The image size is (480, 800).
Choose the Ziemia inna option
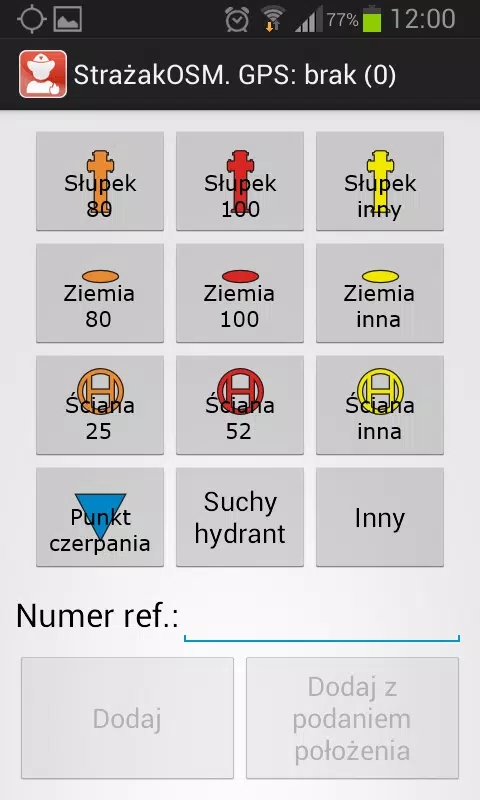click(x=380, y=293)
